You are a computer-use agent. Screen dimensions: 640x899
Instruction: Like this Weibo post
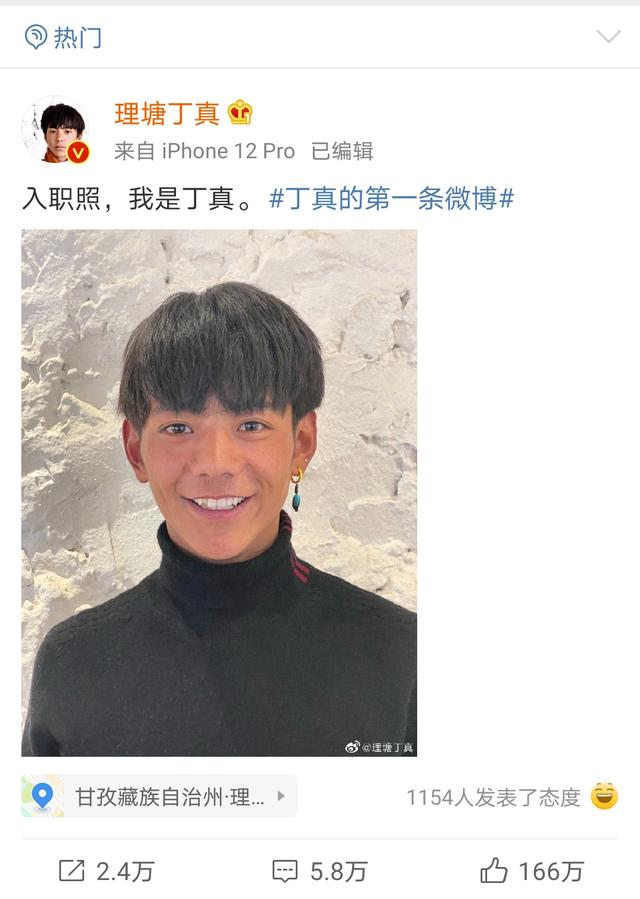[x=531, y=871]
